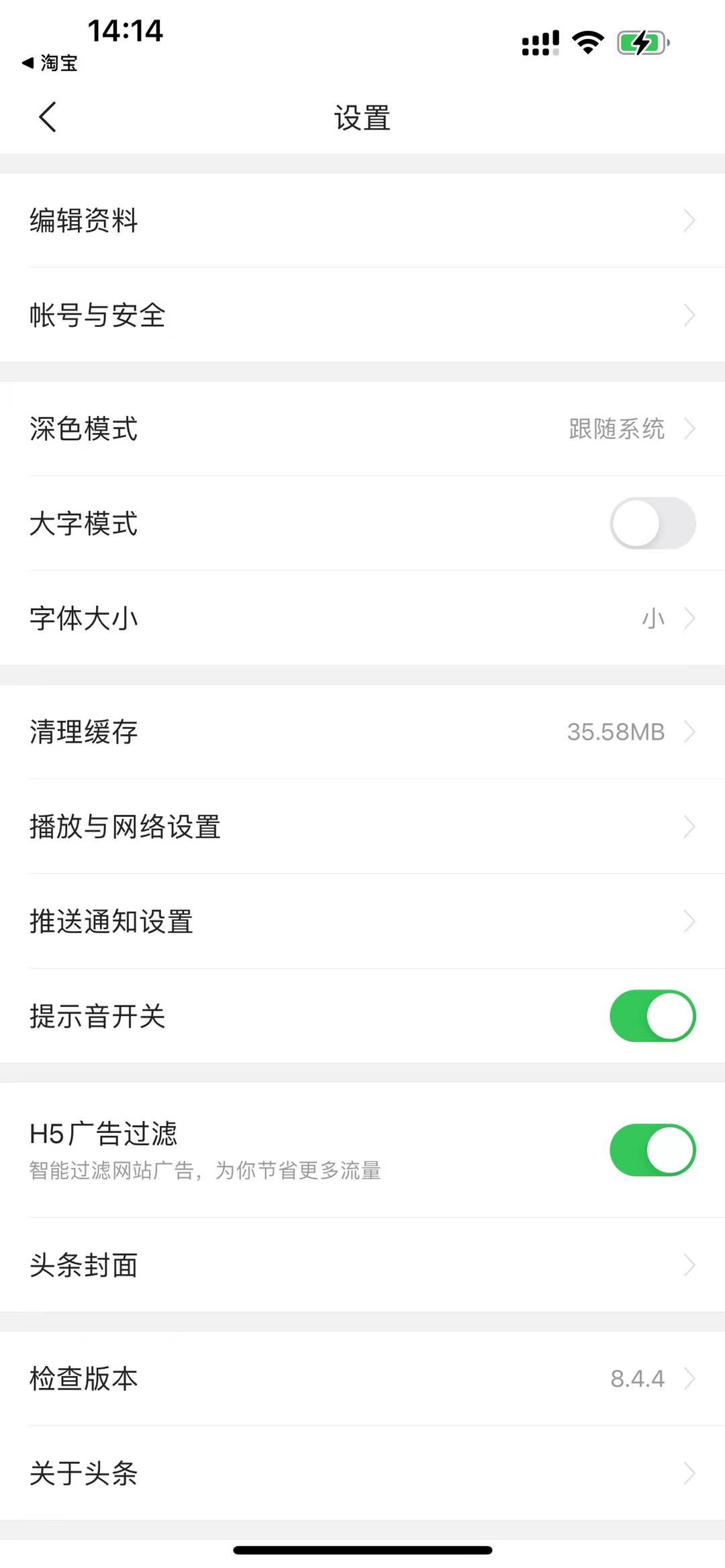Open 编辑资料 to edit profile
This screenshot has width=725, height=1568.
tap(362, 221)
